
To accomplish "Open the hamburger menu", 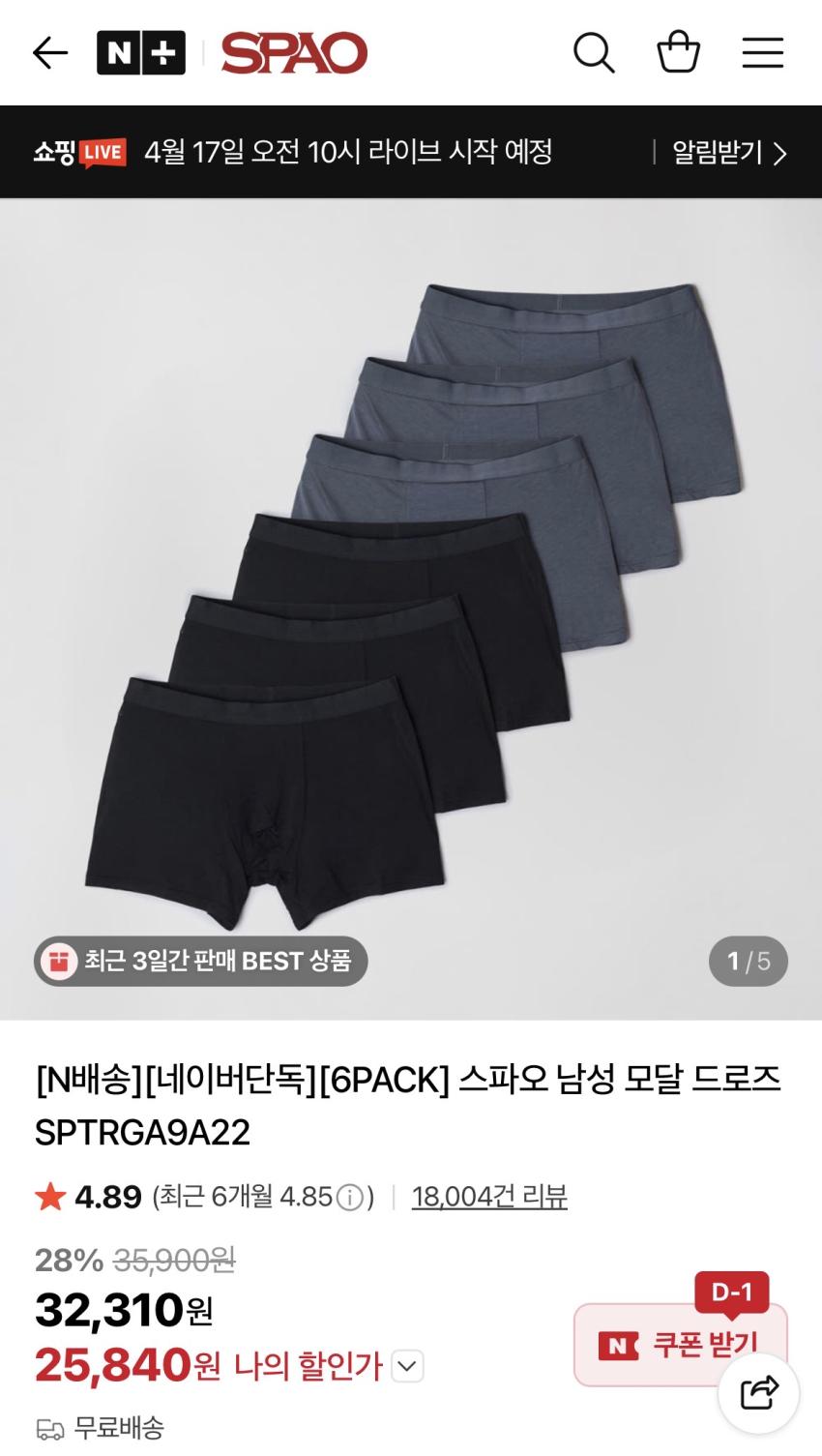I will pyautogui.click(x=762, y=52).
